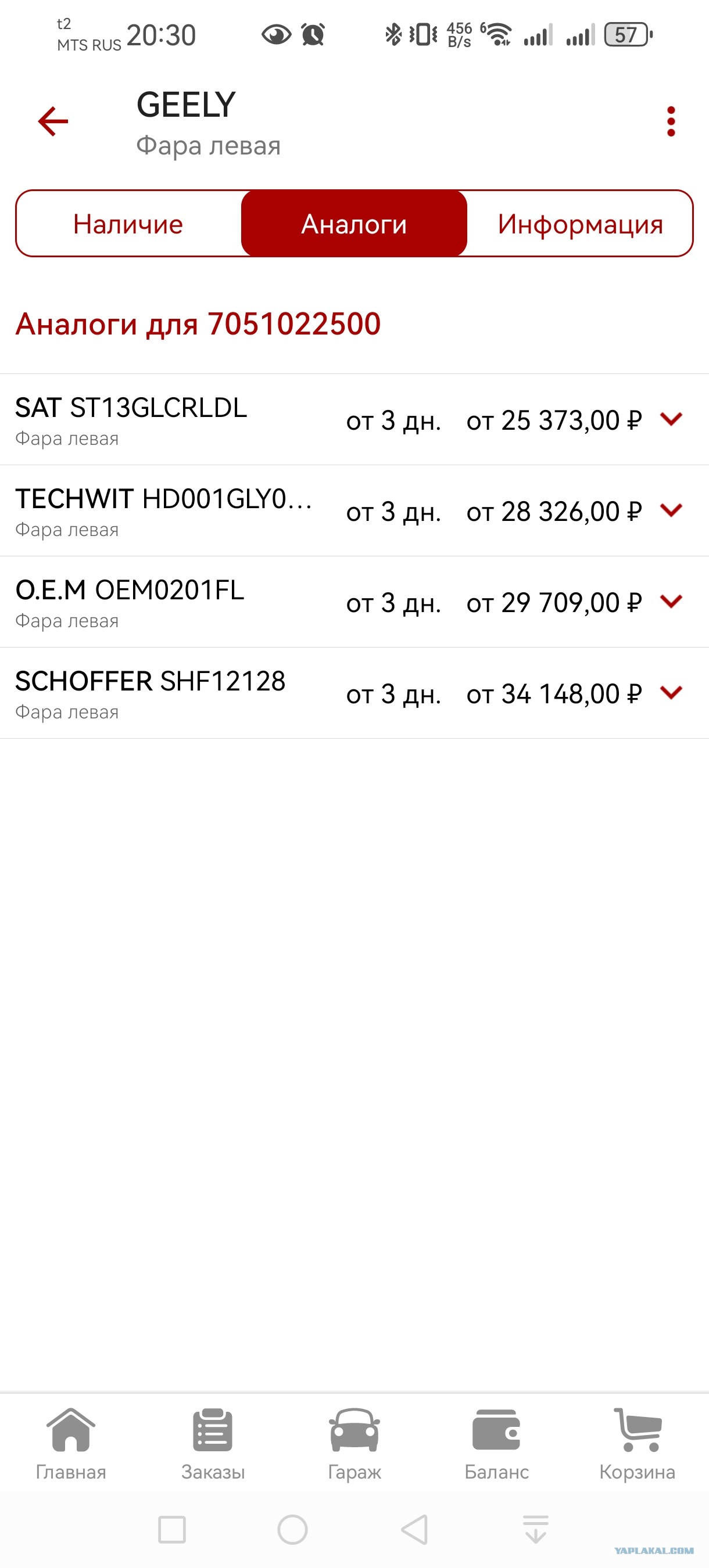This screenshot has width=709, height=1568.
Task: Open the Гараж garage tab
Action: coord(354,1444)
